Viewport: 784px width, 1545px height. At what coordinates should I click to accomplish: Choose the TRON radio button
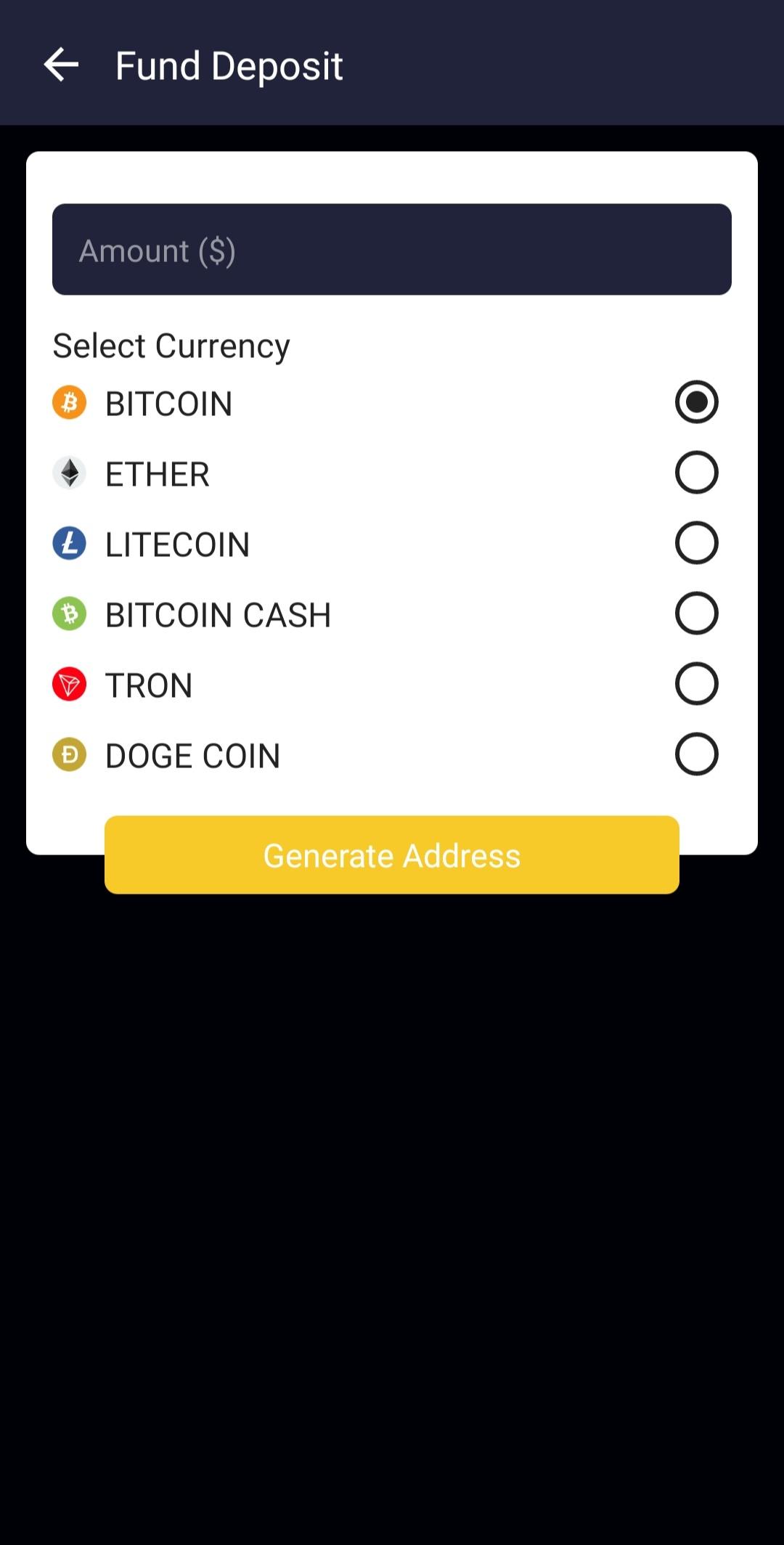pyautogui.click(x=696, y=684)
